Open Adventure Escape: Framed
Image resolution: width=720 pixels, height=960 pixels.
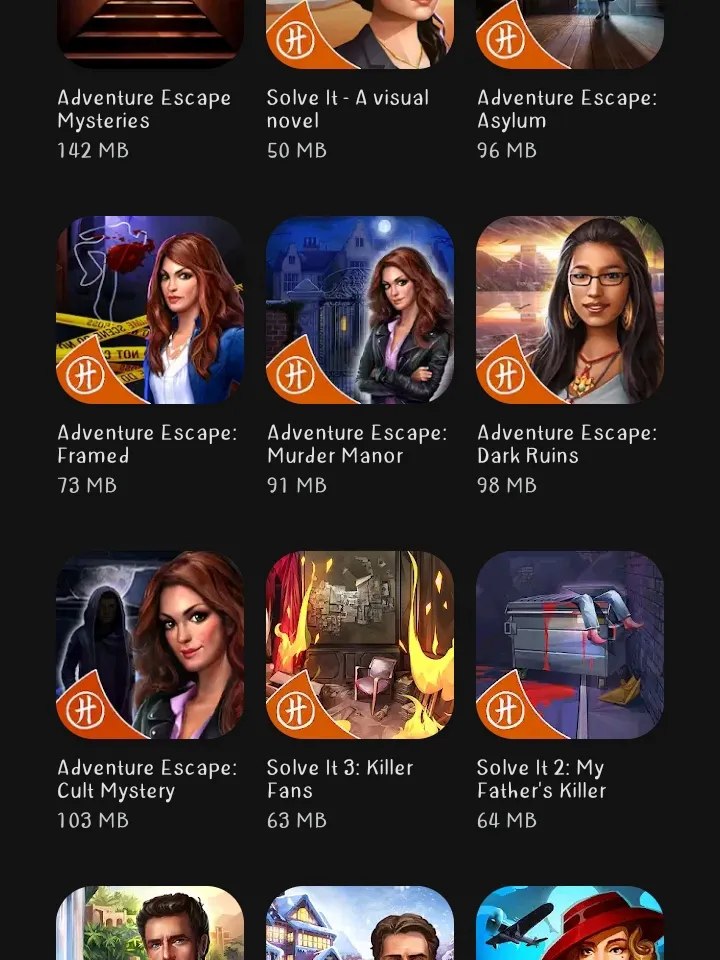click(150, 310)
